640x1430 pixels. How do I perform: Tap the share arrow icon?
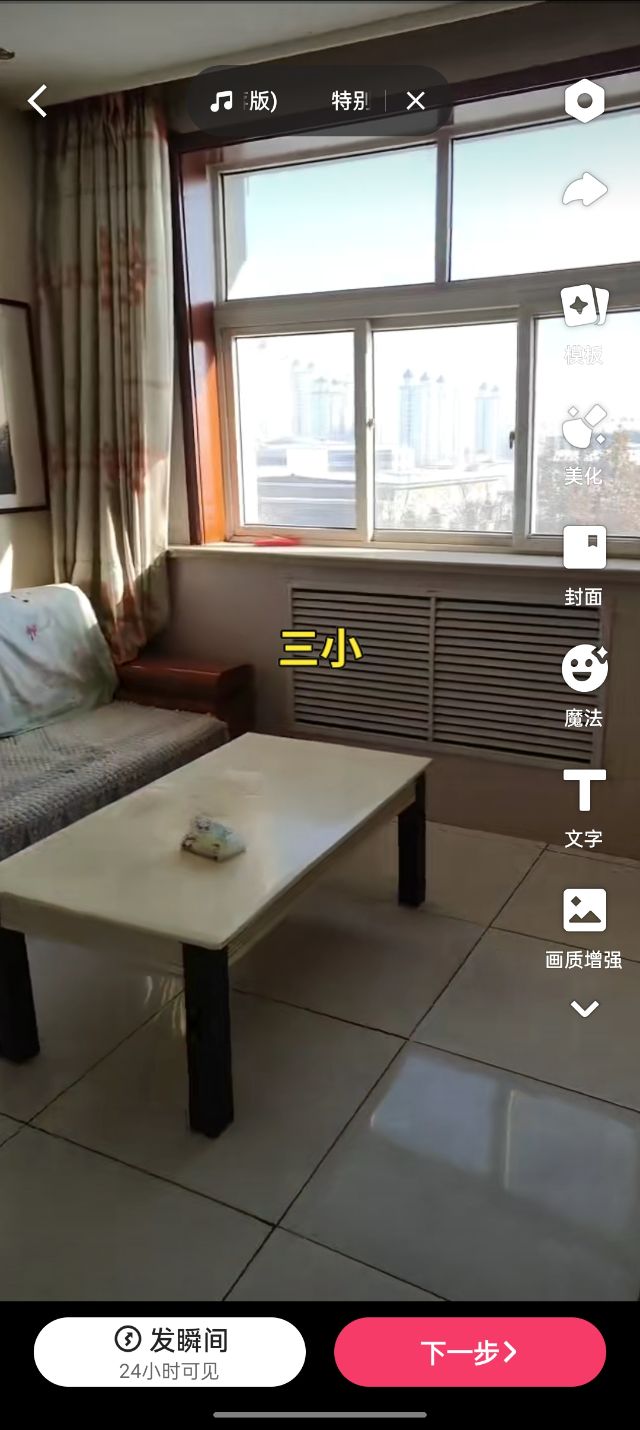click(x=584, y=189)
